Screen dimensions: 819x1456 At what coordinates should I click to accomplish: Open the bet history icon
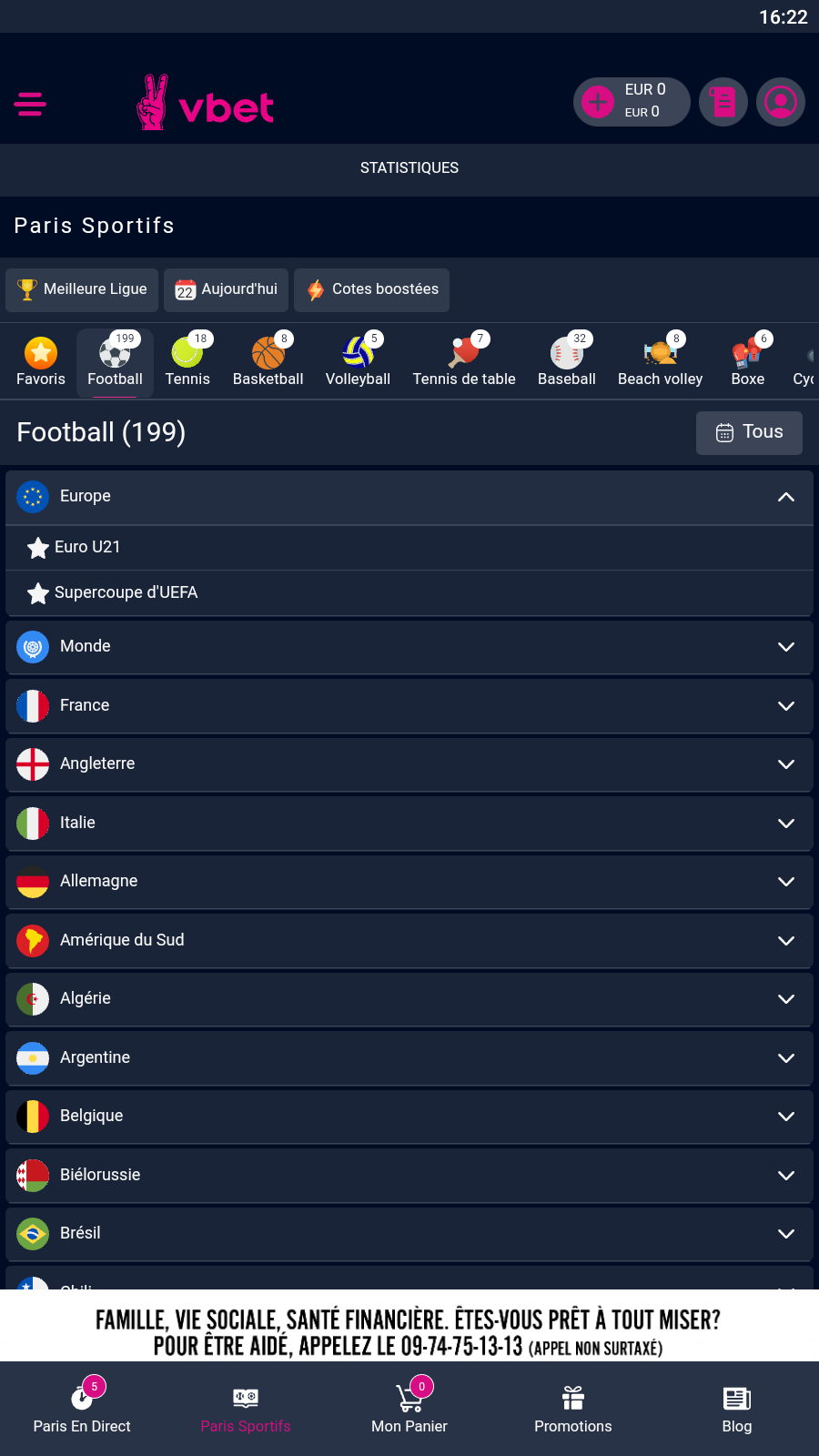[723, 102]
